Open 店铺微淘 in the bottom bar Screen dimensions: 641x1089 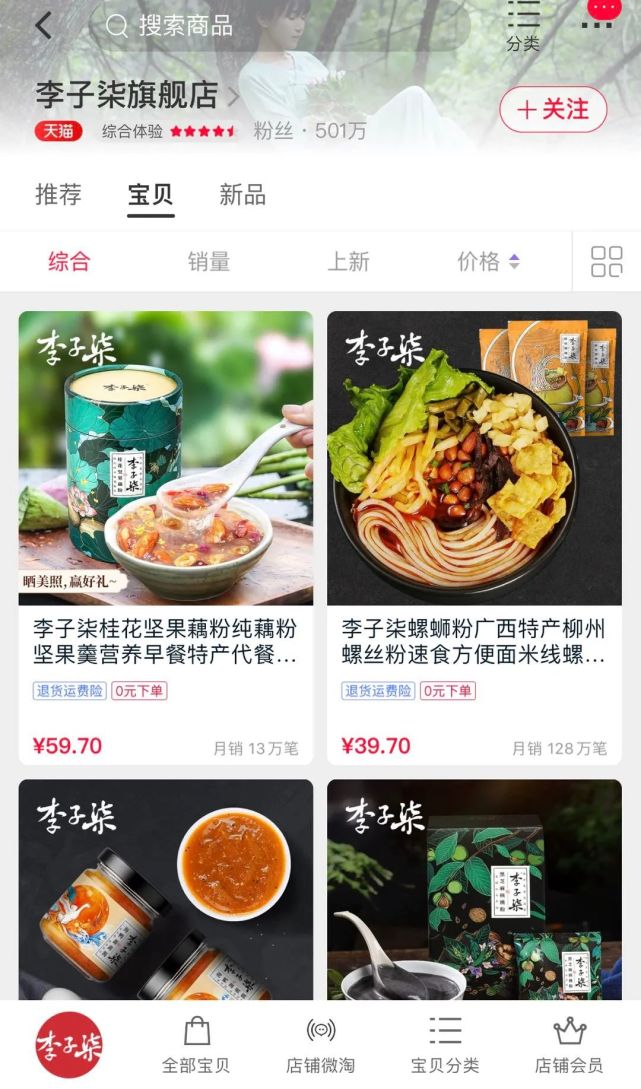pos(320,1045)
